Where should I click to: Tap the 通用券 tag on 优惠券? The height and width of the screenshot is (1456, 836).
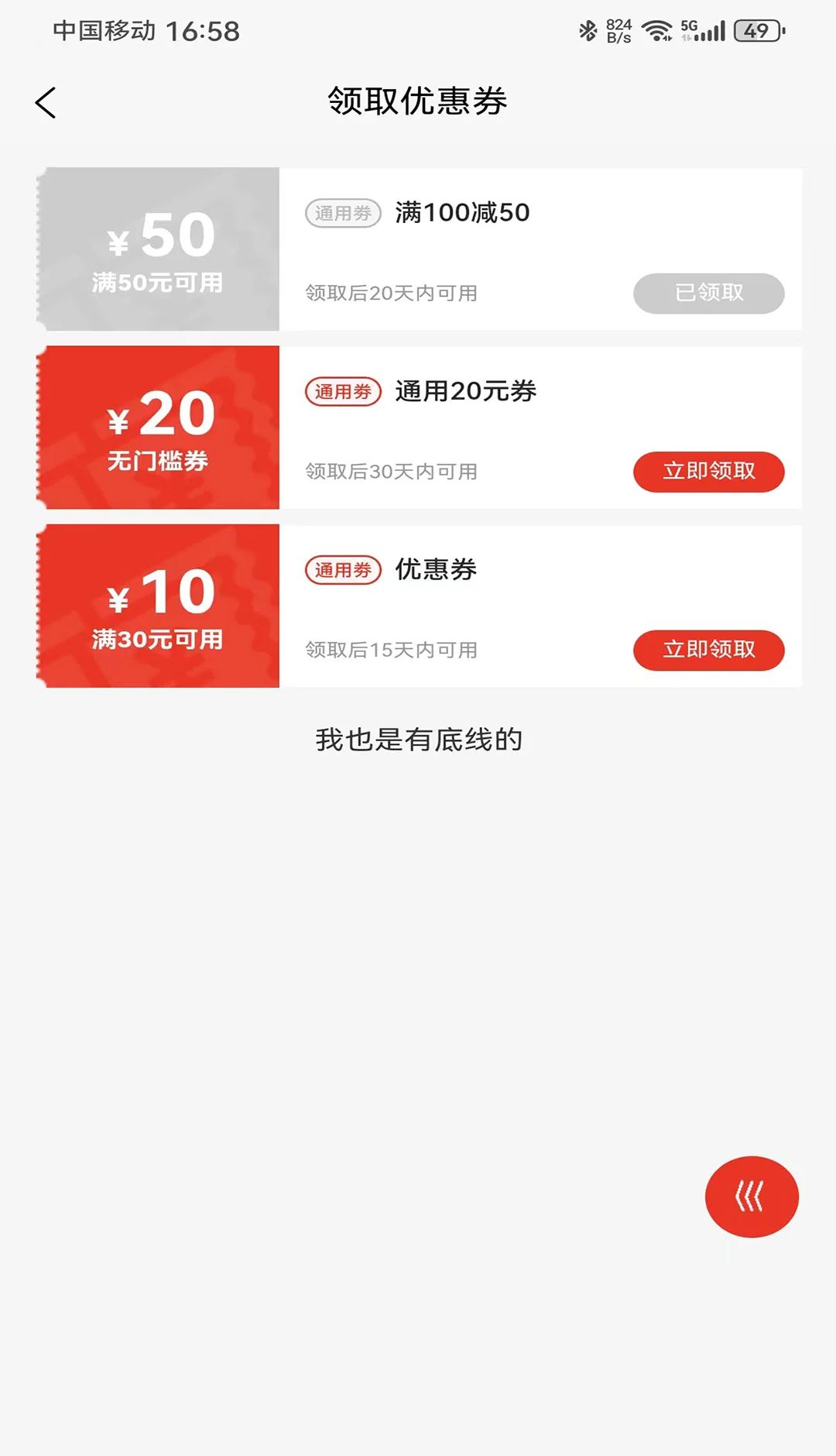coord(343,570)
